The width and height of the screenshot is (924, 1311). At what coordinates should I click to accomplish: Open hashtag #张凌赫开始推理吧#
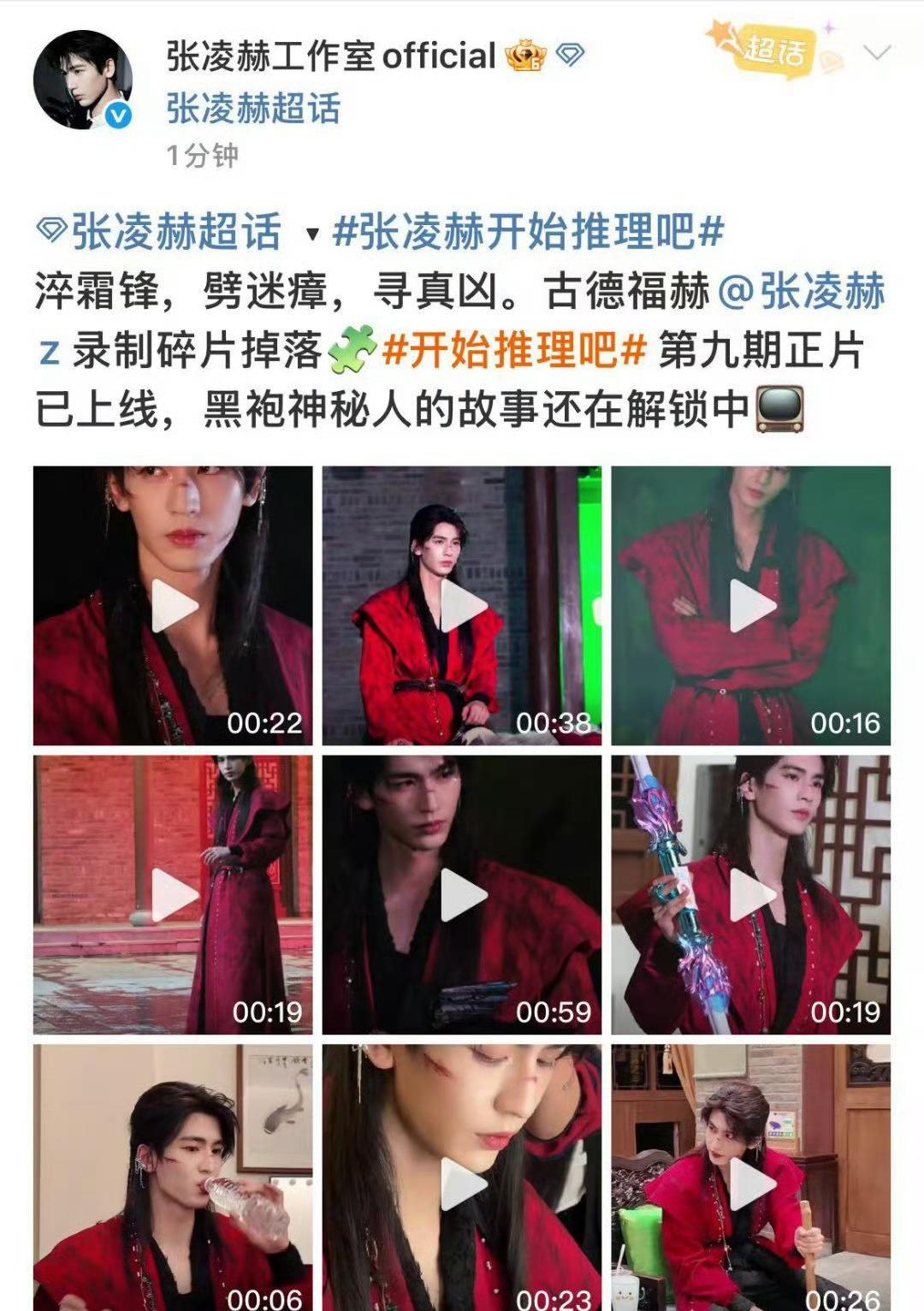(x=528, y=232)
